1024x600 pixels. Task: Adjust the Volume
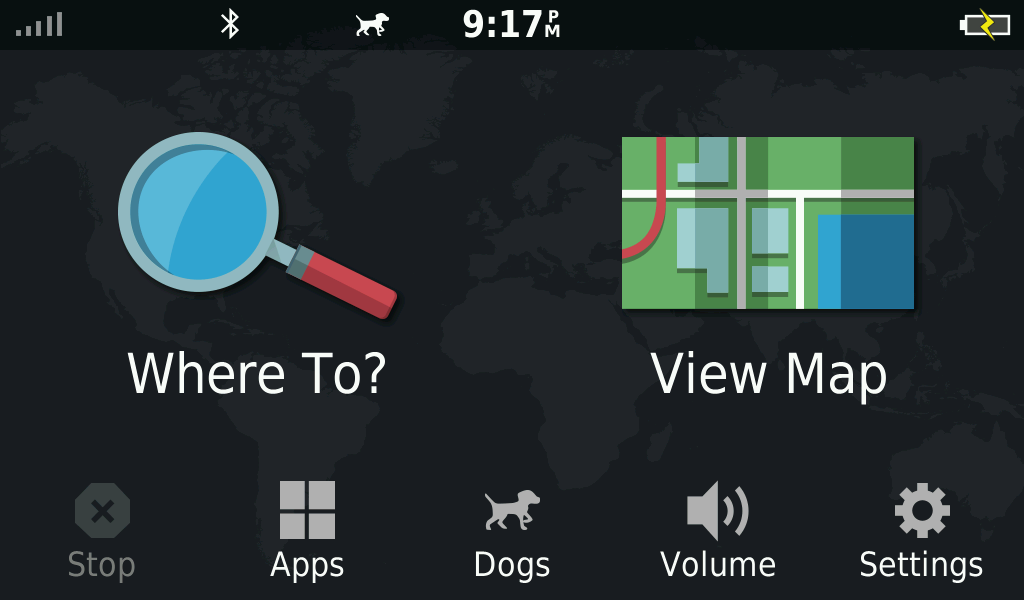(718, 530)
